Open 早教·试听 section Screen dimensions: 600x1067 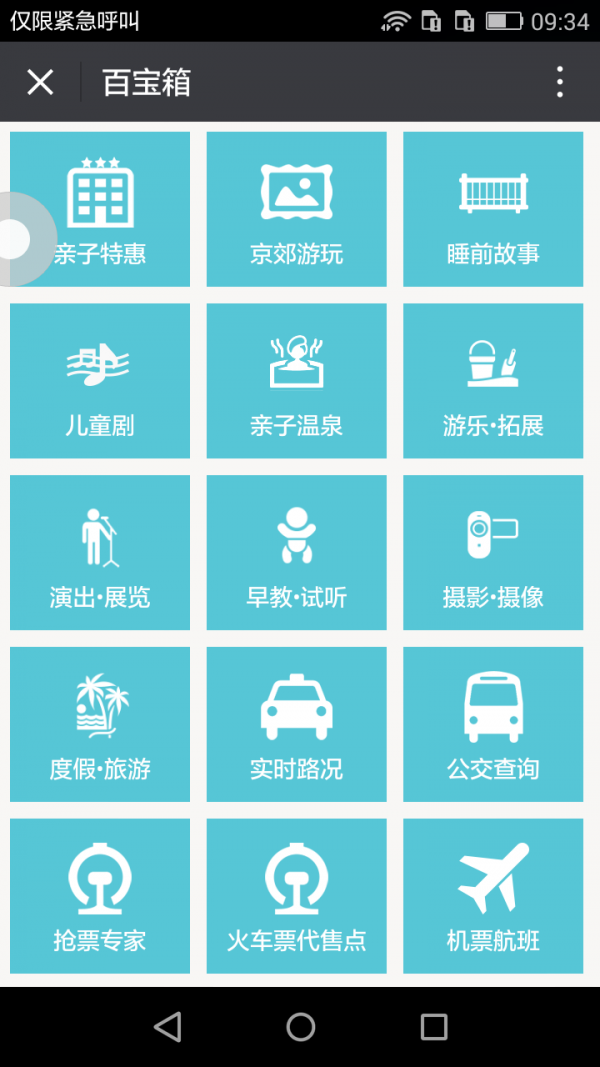[x=296, y=553]
